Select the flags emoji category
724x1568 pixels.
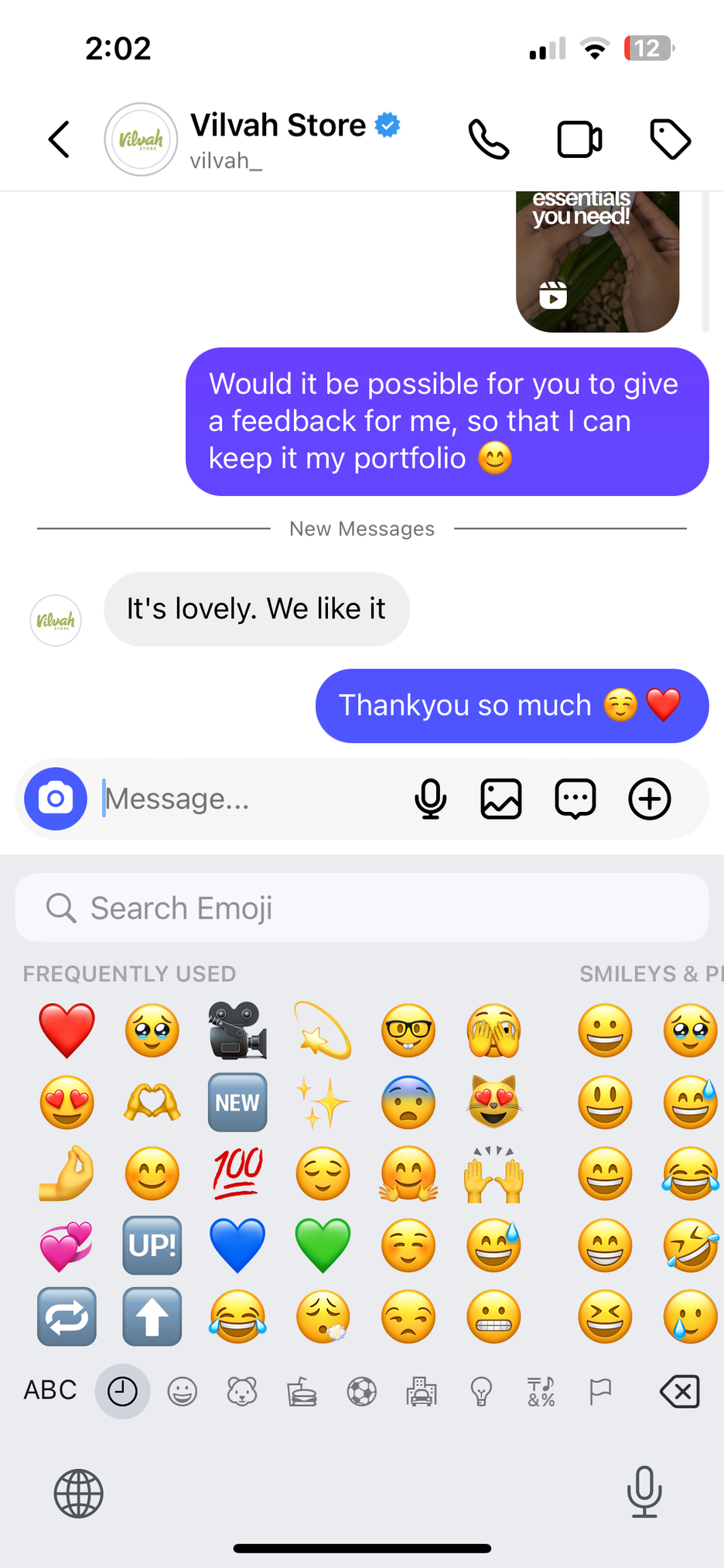(600, 1392)
